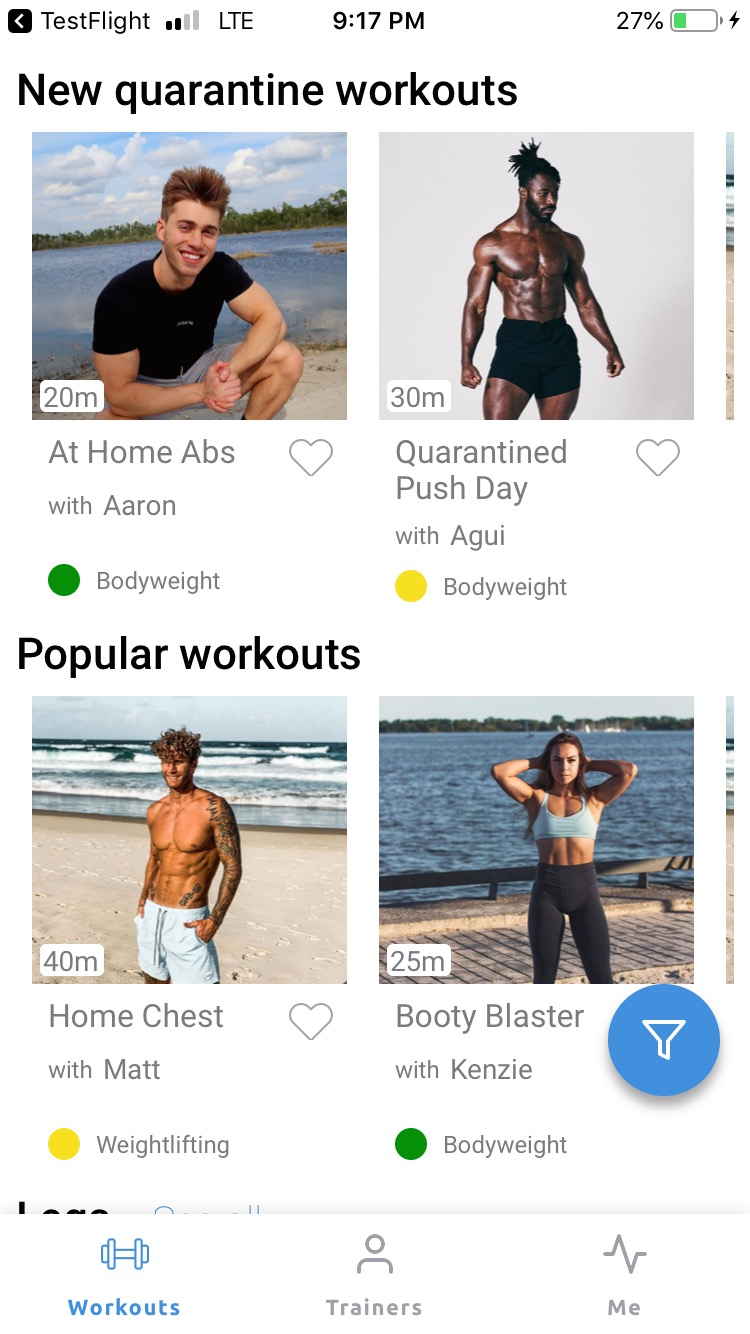
Task: Open Matt's Home Chest workout photo
Action: [189, 839]
